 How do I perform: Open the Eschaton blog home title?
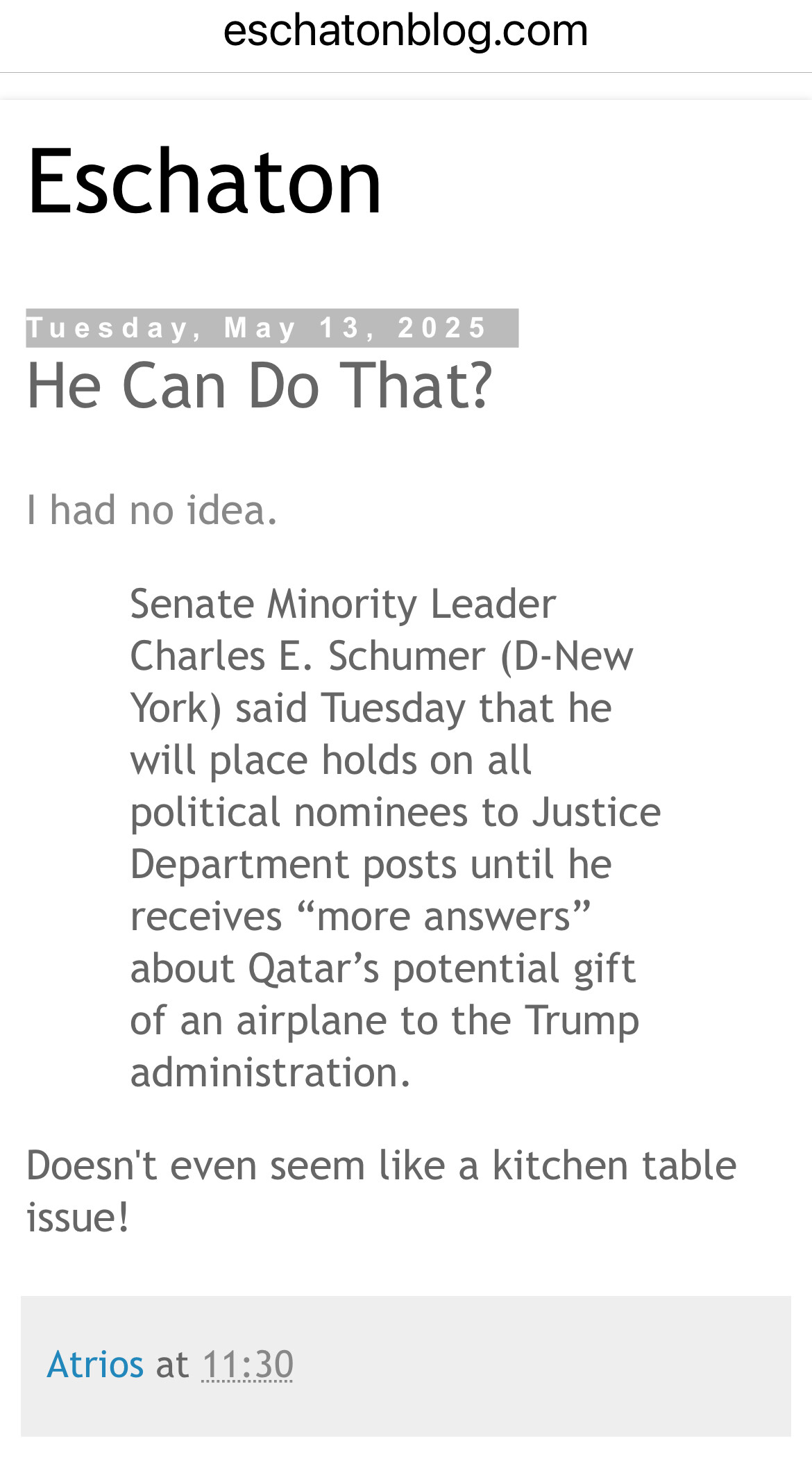click(205, 182)
